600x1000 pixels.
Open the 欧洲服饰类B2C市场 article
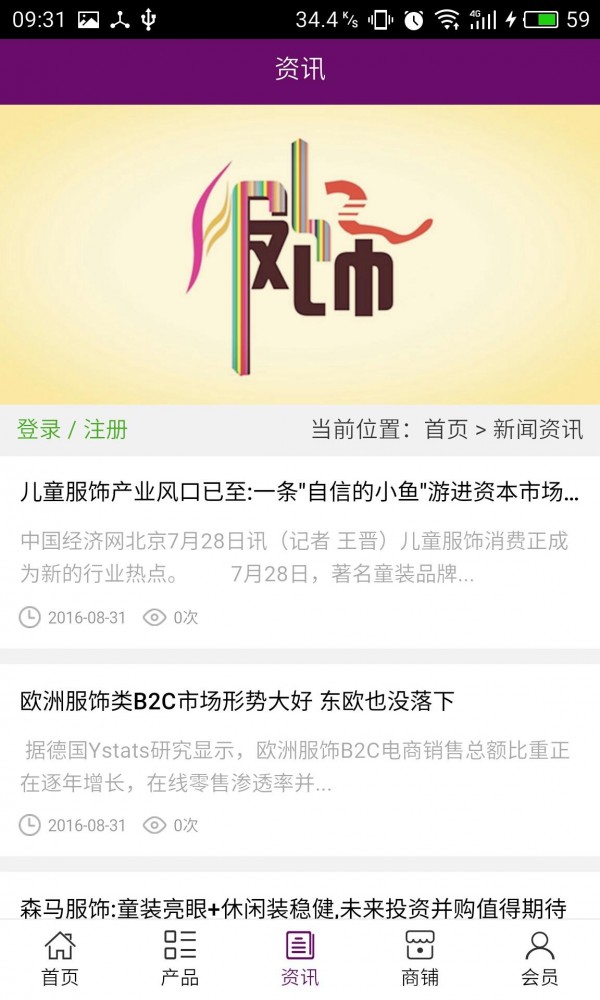[237, 701]
